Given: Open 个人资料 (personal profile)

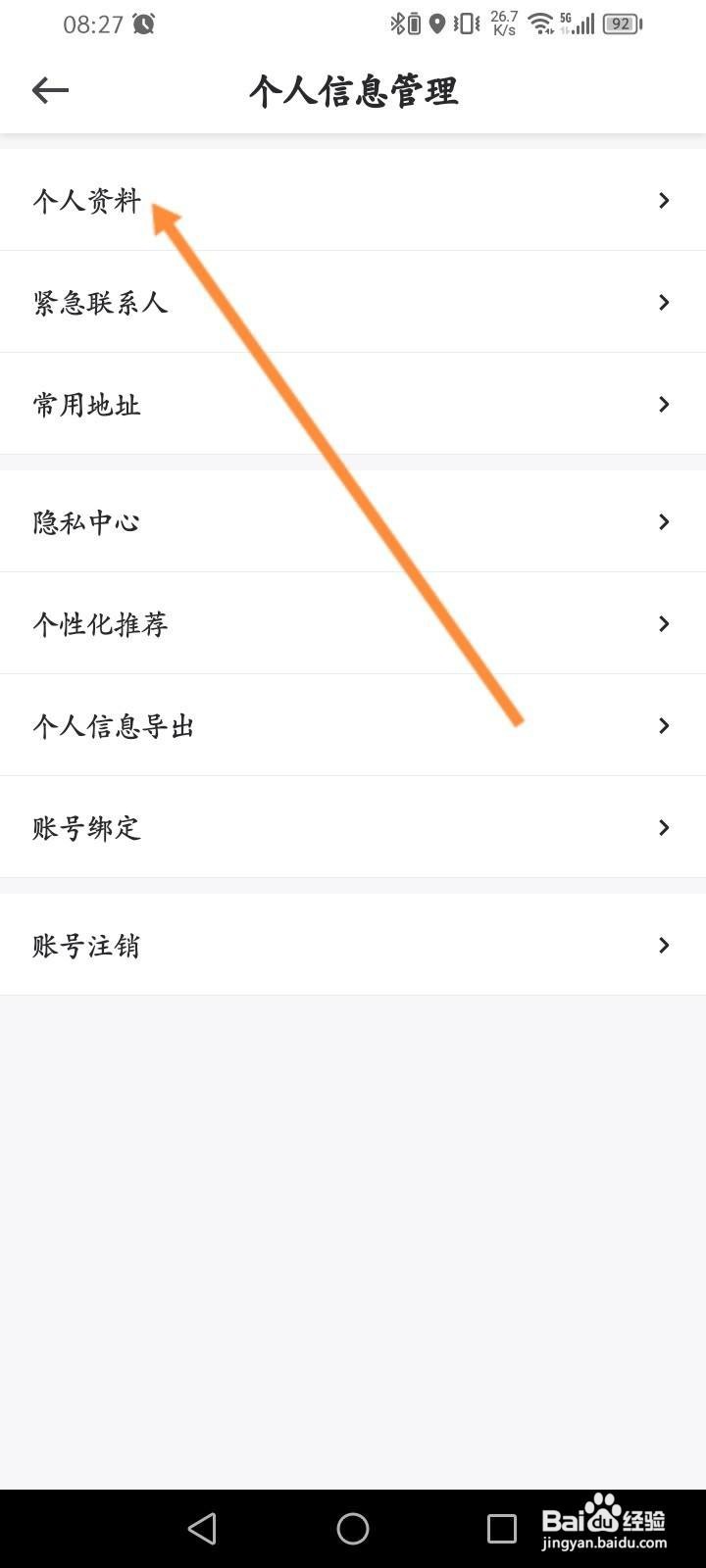Looking at the screenshot, I should pos(353,200).
